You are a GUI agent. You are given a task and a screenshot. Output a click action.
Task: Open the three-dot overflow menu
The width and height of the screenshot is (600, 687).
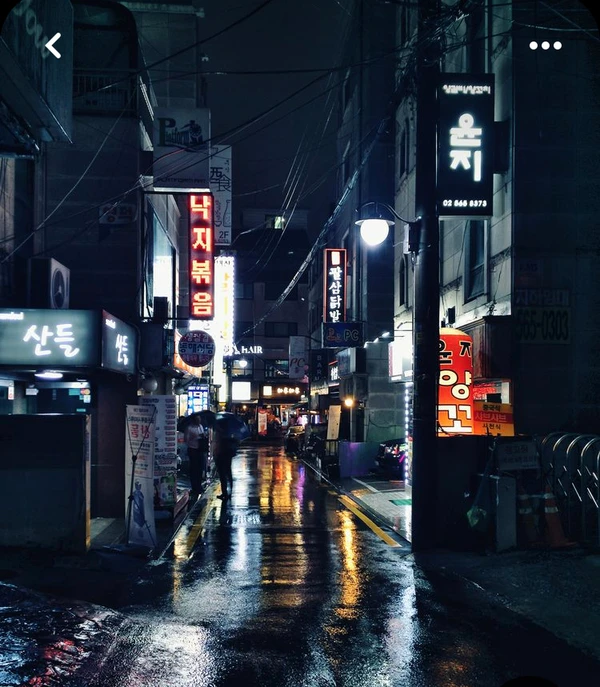pyautogui.click(x=545, y=45)
